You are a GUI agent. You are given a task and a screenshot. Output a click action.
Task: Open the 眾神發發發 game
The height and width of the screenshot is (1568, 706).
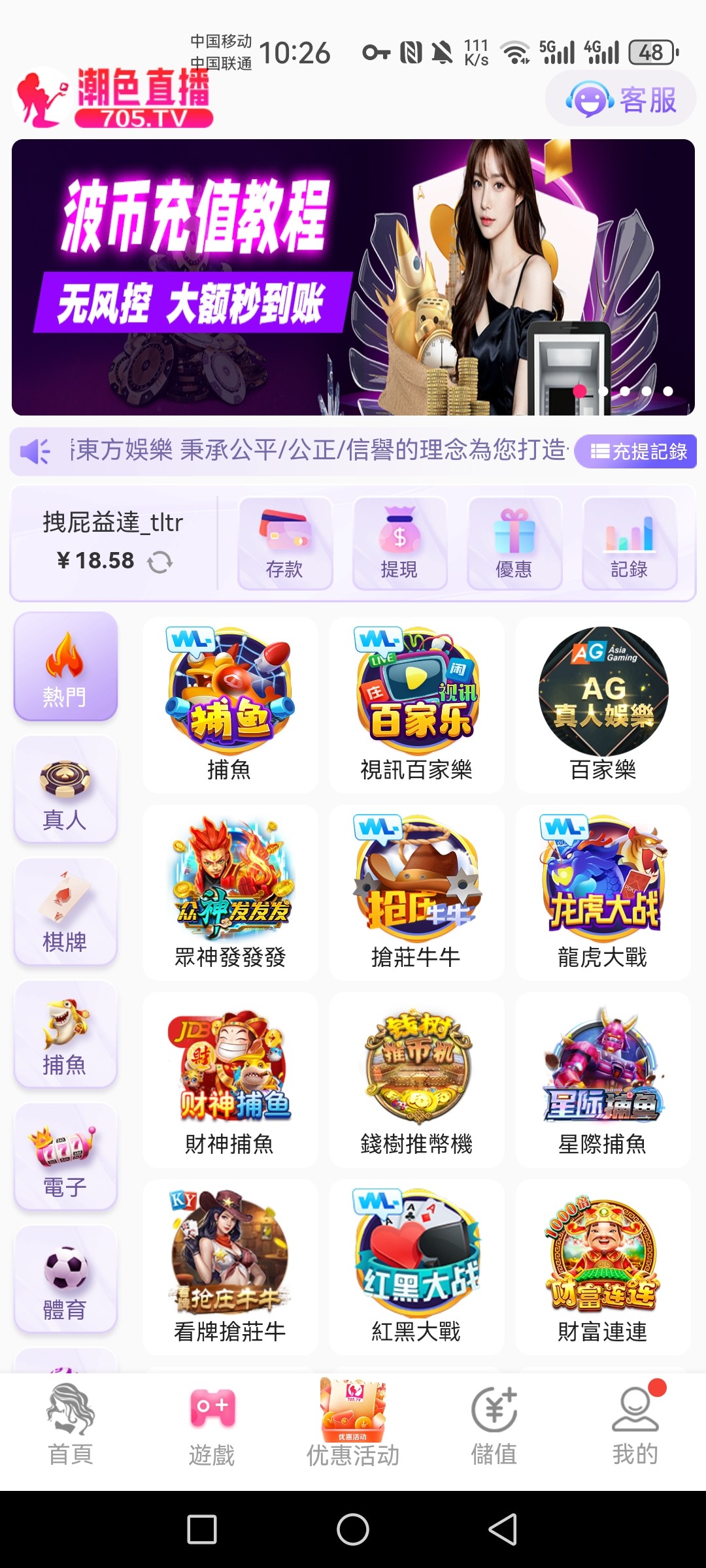[230, 892]
